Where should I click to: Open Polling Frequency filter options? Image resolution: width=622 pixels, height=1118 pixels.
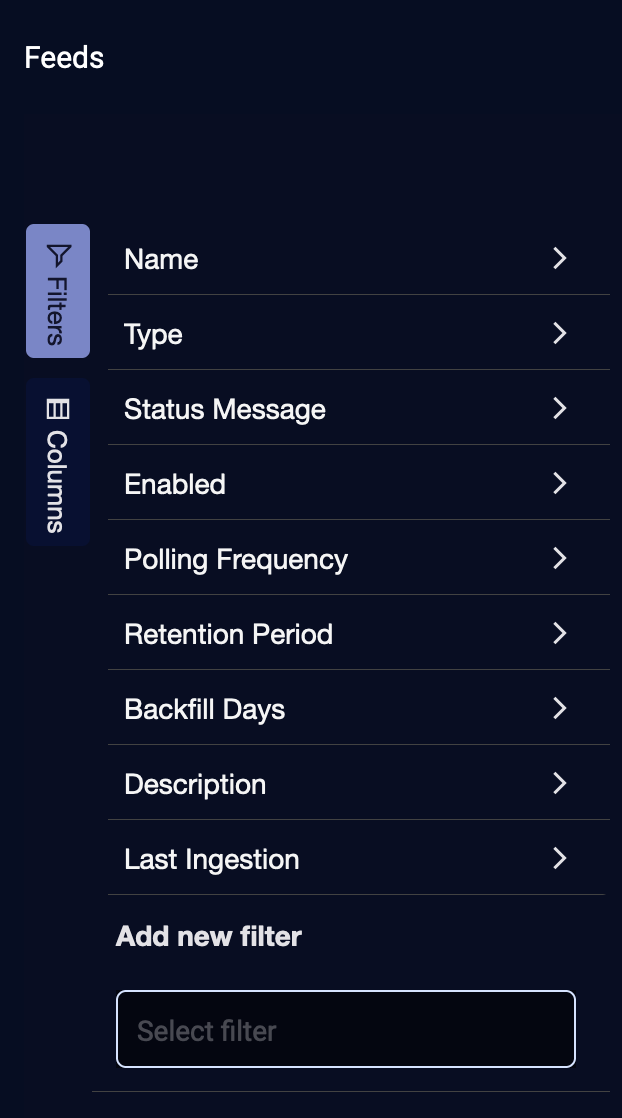[358, 559]
